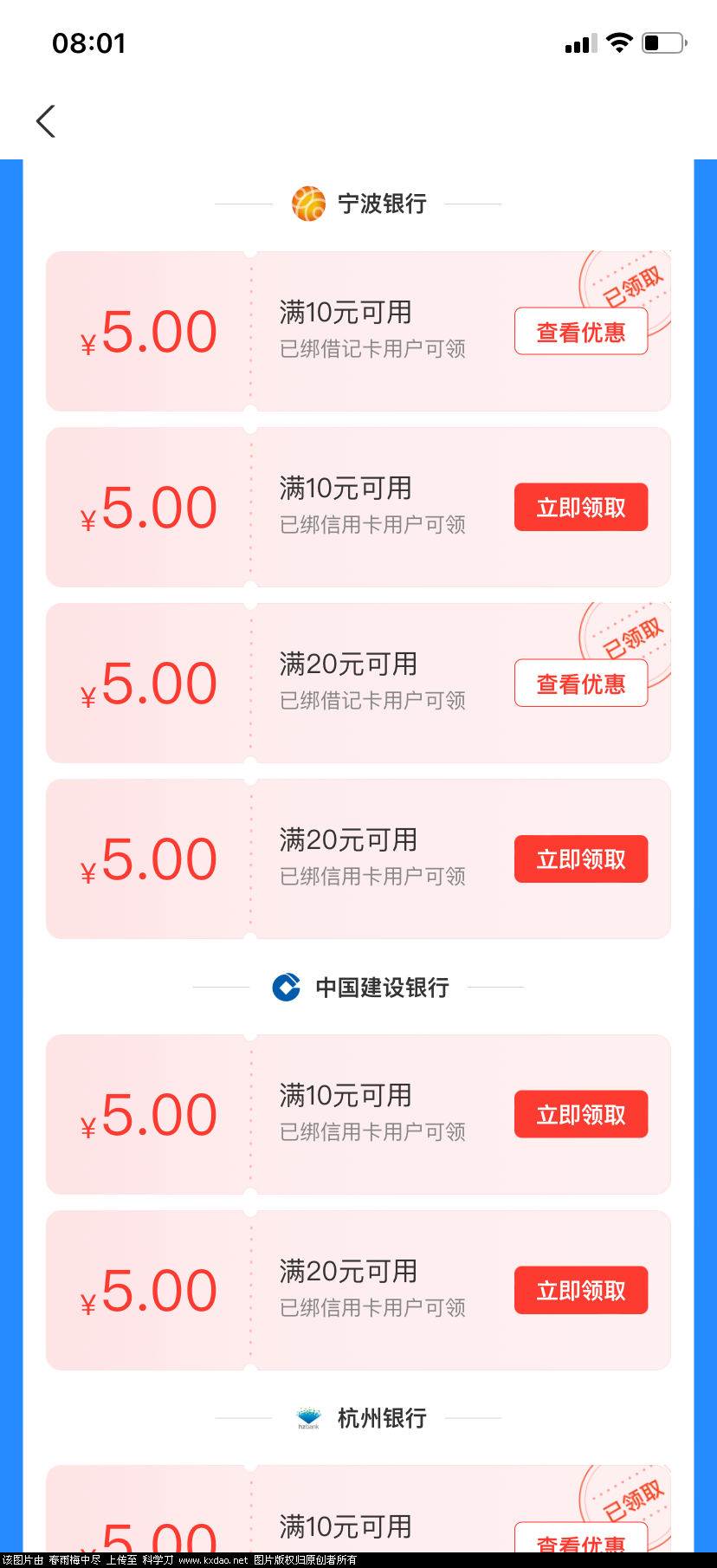
Task: Click the cellular signal bars icon
Action: tap(578, 44)
